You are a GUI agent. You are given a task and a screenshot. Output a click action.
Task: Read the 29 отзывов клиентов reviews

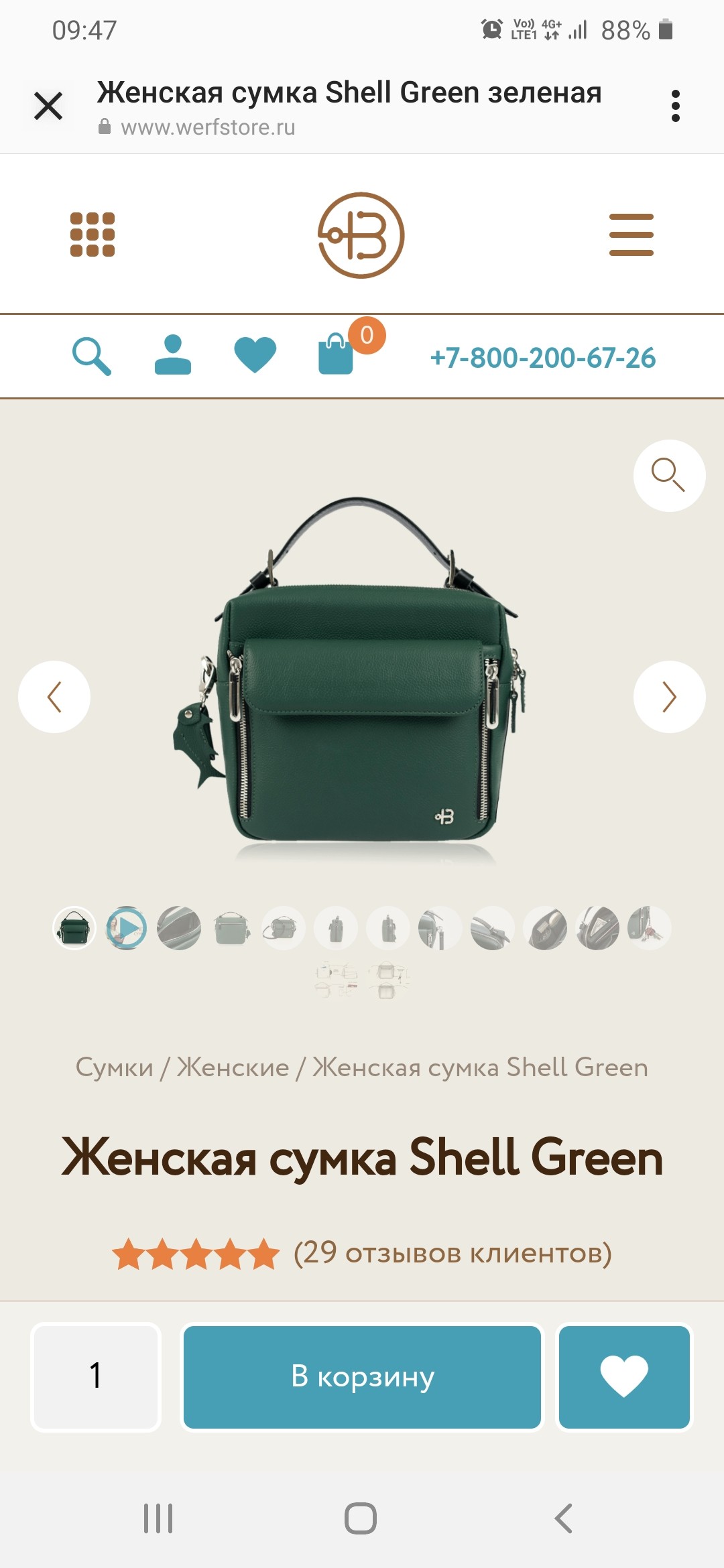click(x=452, y=1252)
